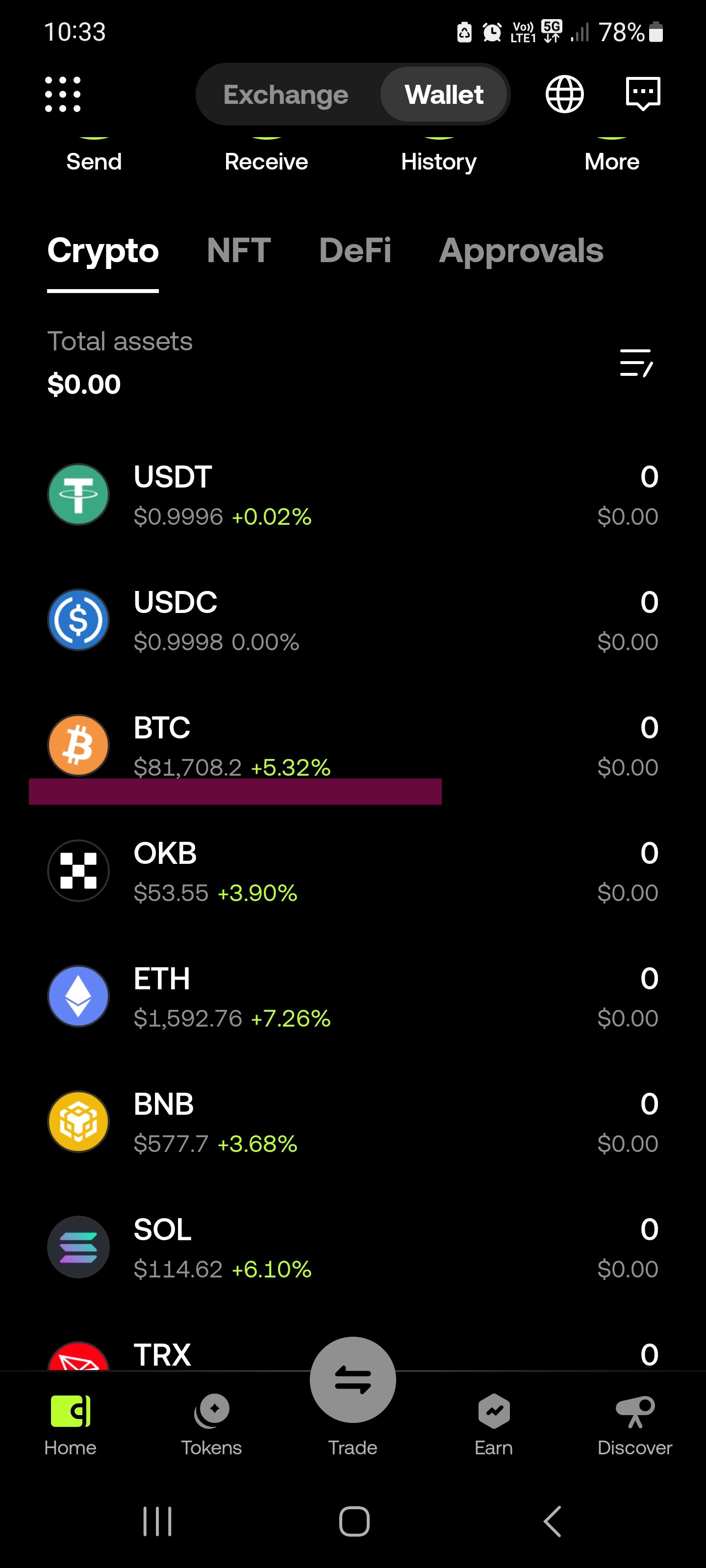Tap Receive
706x1568 pixels.
(266, 161)
